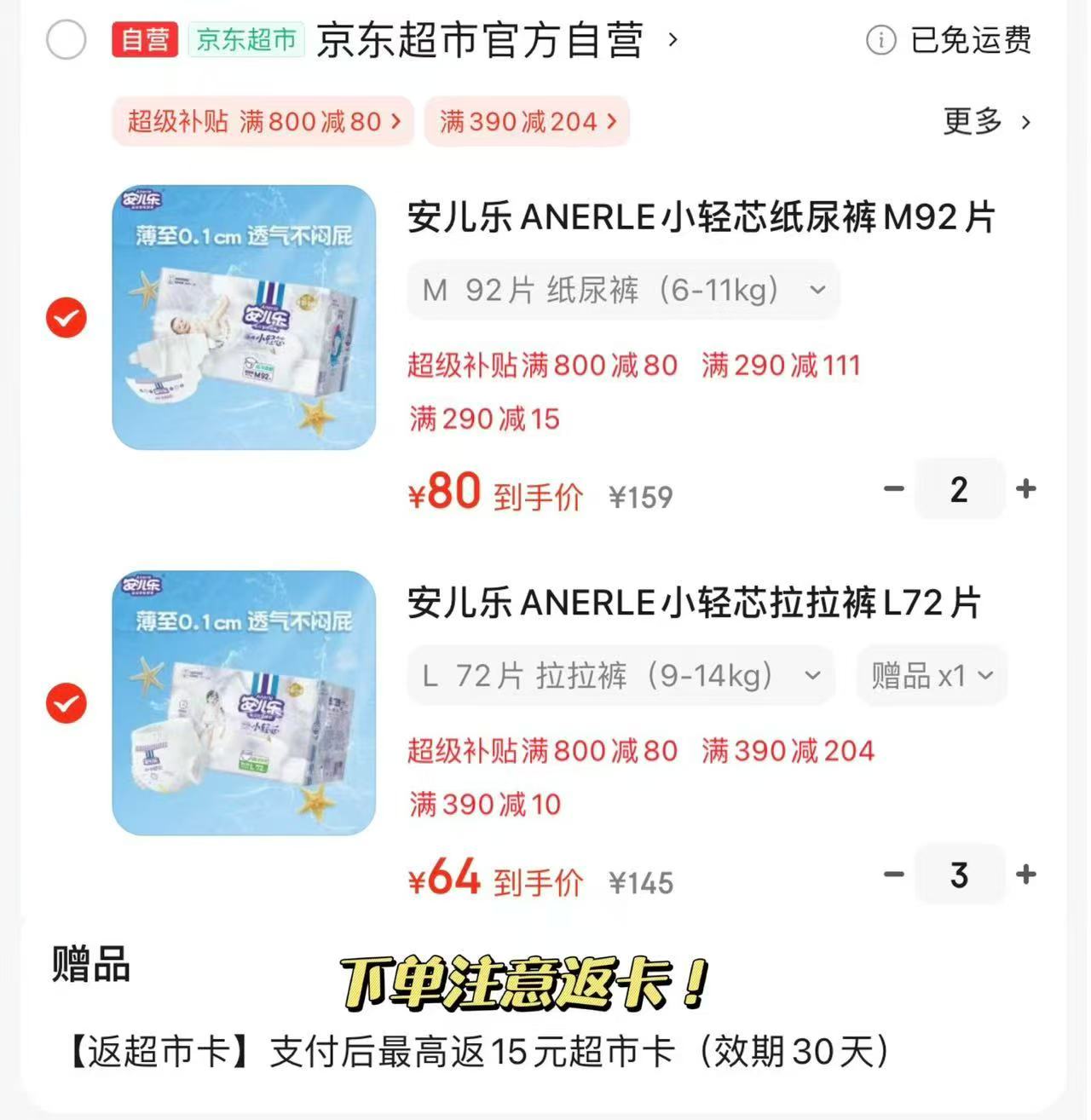1091x1120 pixels.
Task: Click the 自营 badge next to the store
Action: tap(143, 40)
